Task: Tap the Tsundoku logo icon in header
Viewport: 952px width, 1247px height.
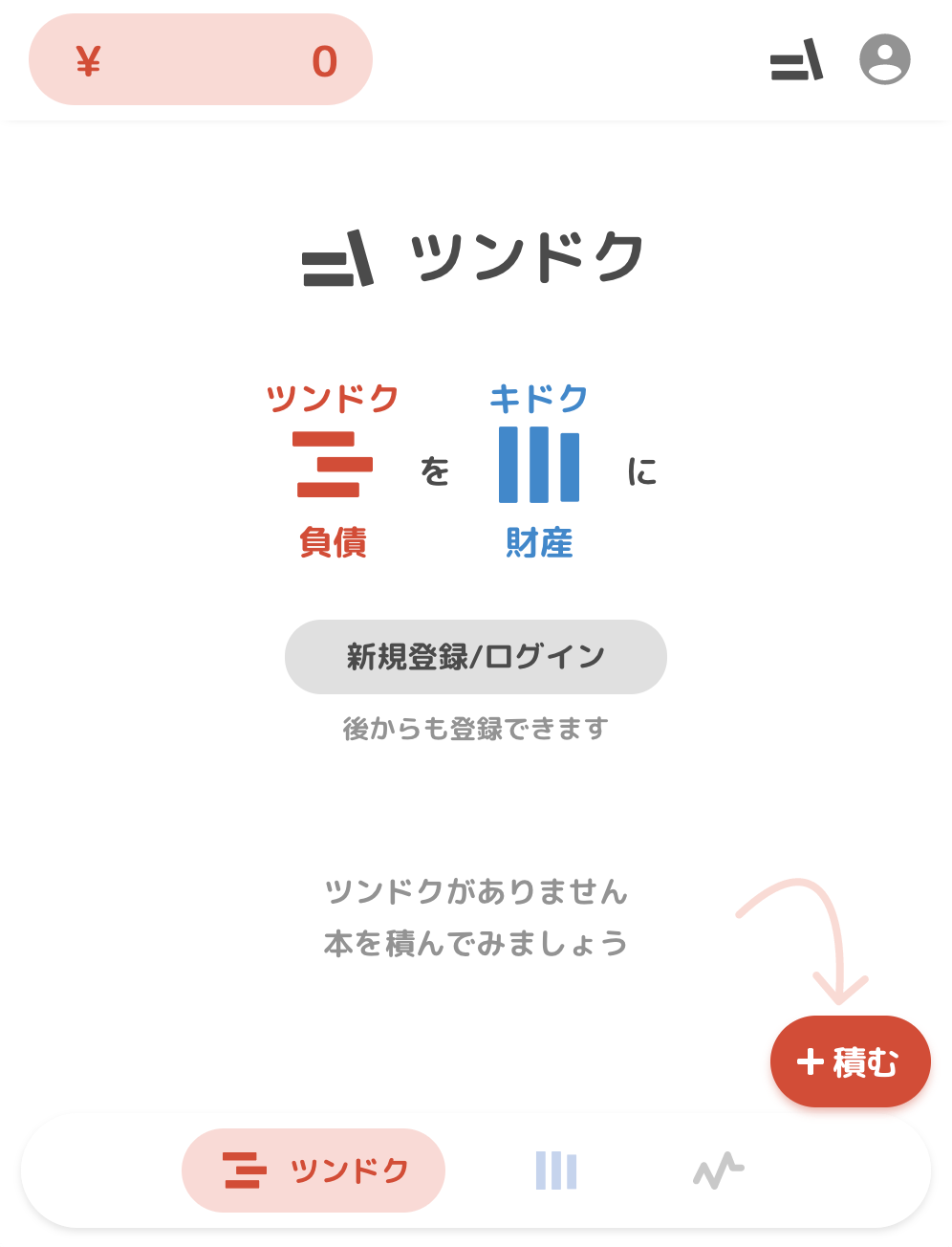Action: click(x=796, y=60)
